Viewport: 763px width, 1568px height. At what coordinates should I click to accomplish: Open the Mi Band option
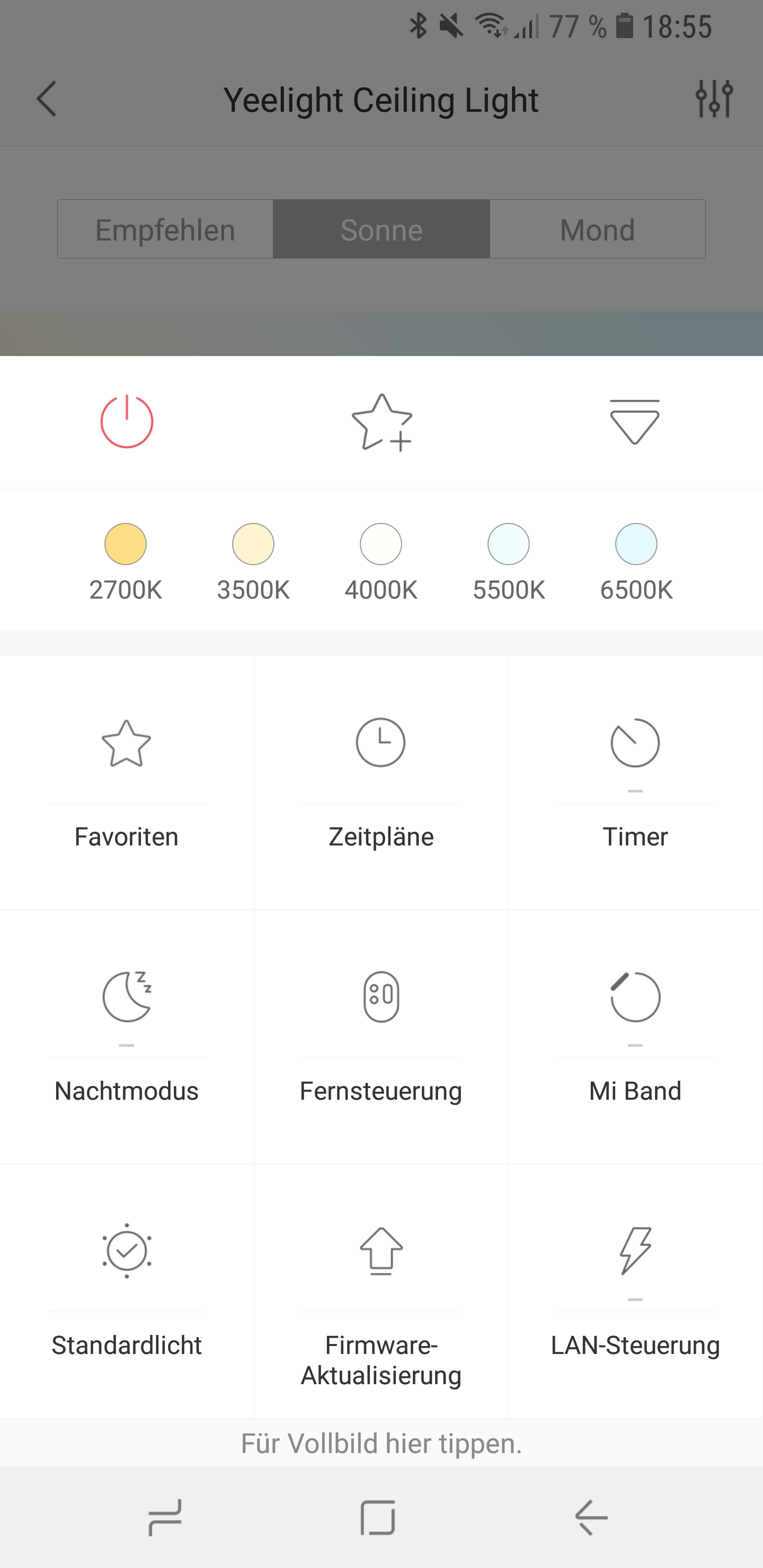click(635, 1037)
